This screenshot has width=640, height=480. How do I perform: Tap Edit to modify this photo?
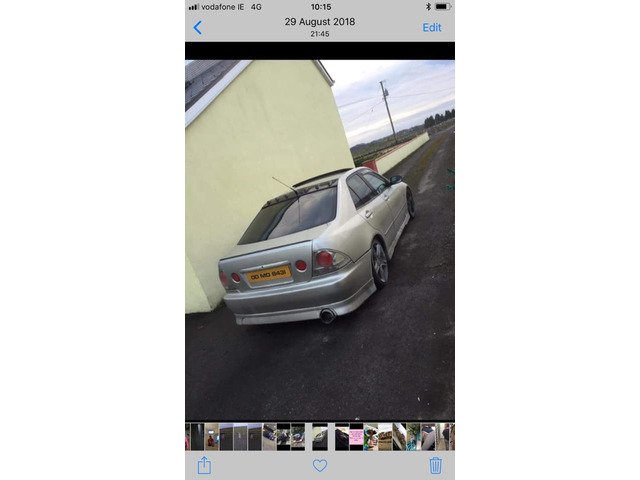pyautogui.click(x=431, y=27)
